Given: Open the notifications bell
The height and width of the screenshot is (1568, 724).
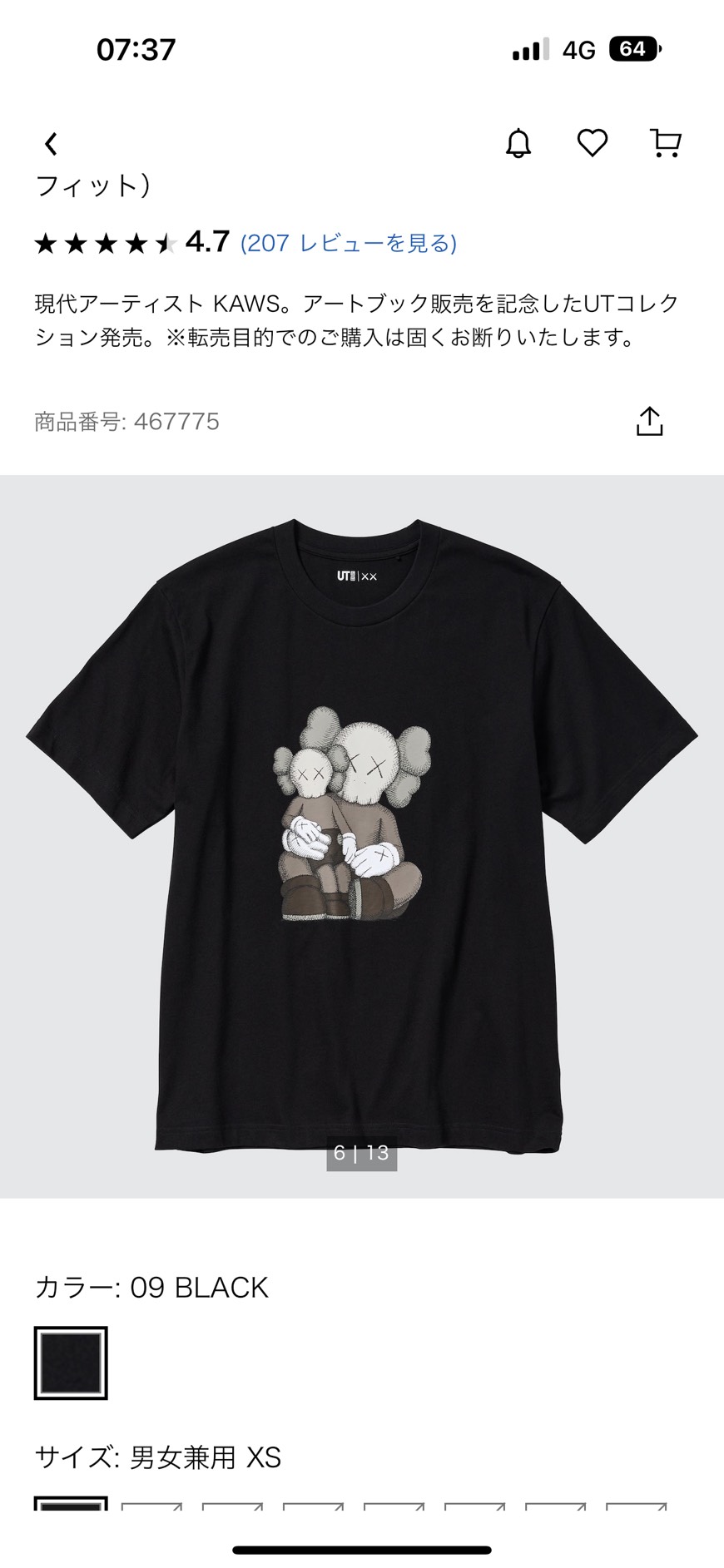Looking at the screenshot, I should pyautogui.click(x=518, y=143).
